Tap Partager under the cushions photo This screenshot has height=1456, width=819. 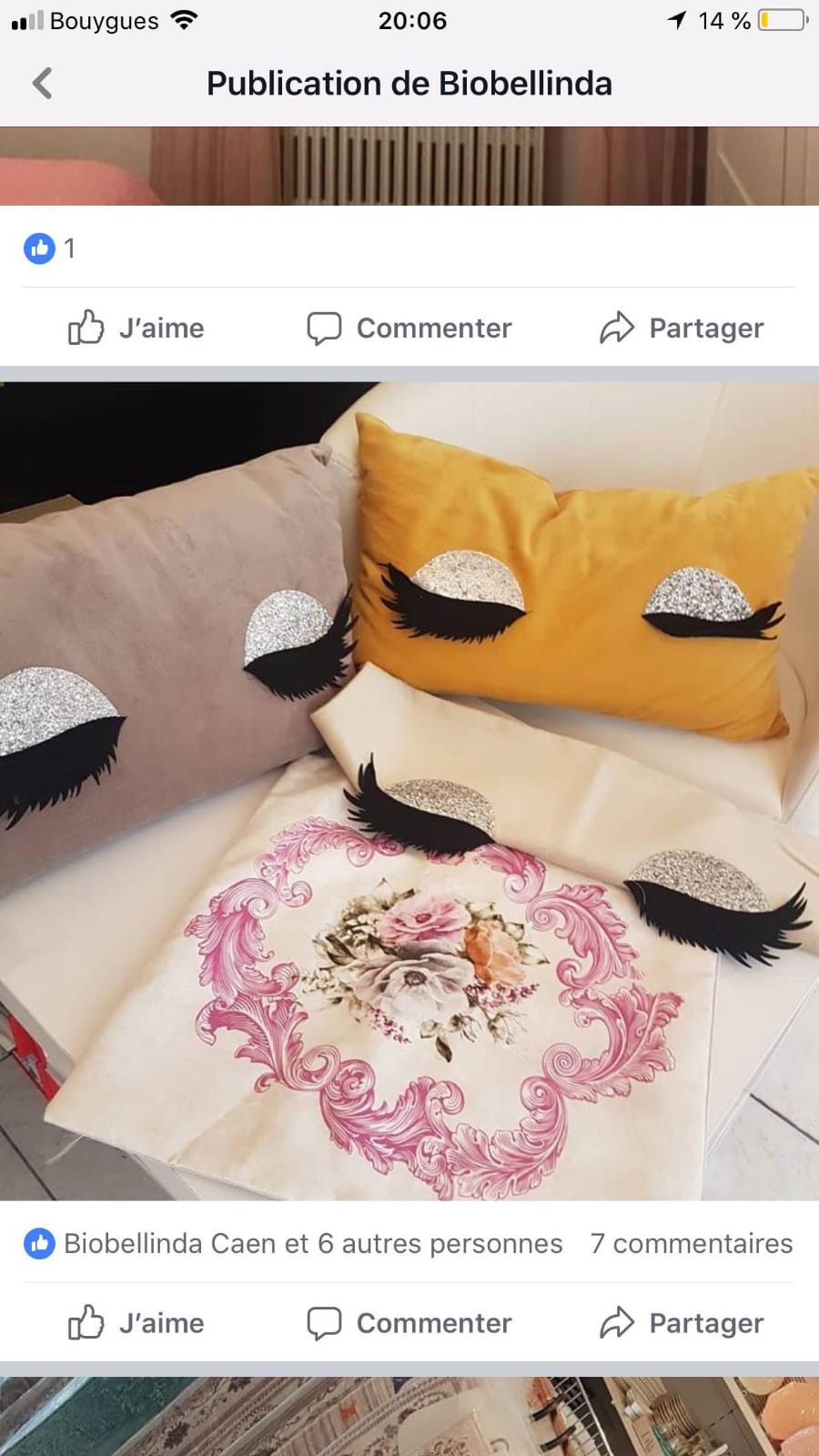pyautogui.click(x=682, y=1323)
